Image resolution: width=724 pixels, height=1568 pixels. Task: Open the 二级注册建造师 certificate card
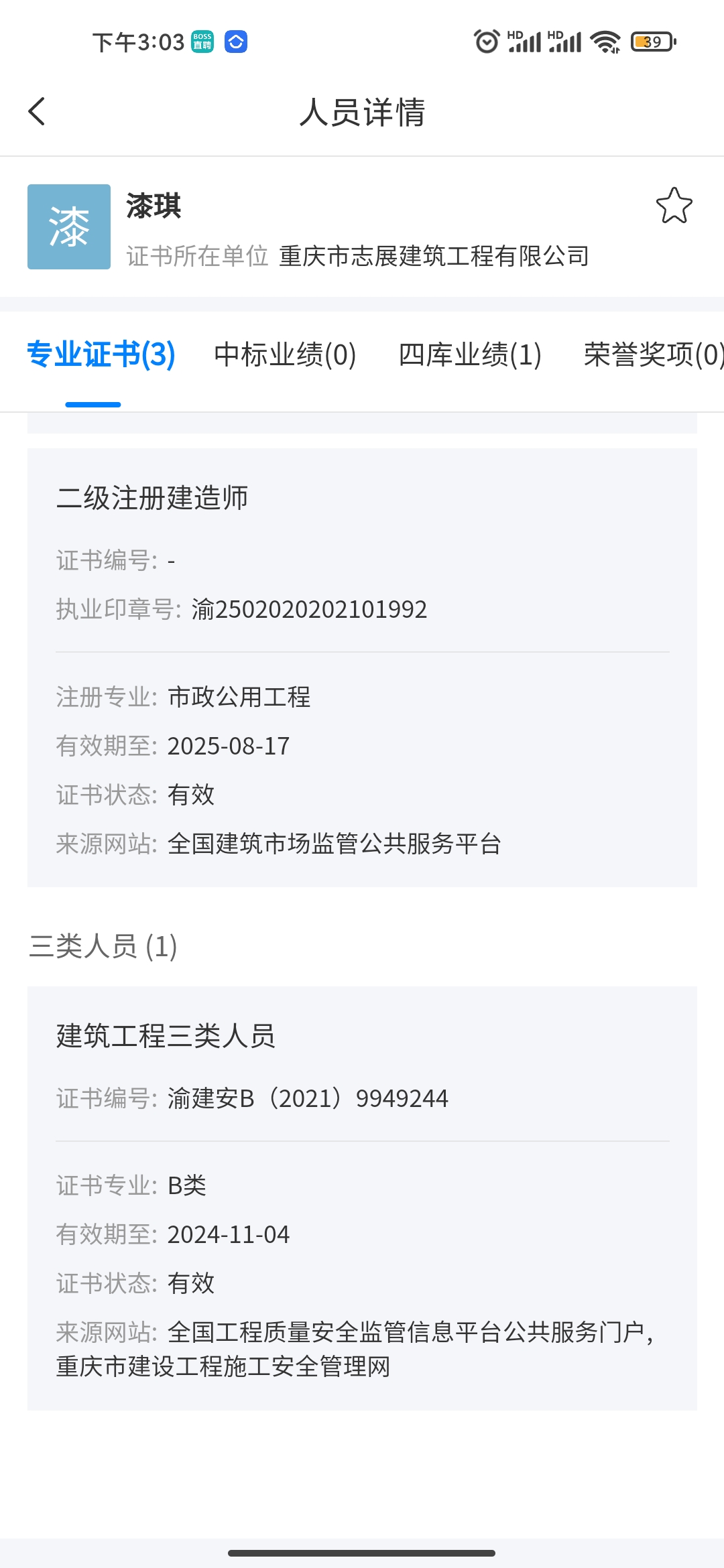coord(362,667)
